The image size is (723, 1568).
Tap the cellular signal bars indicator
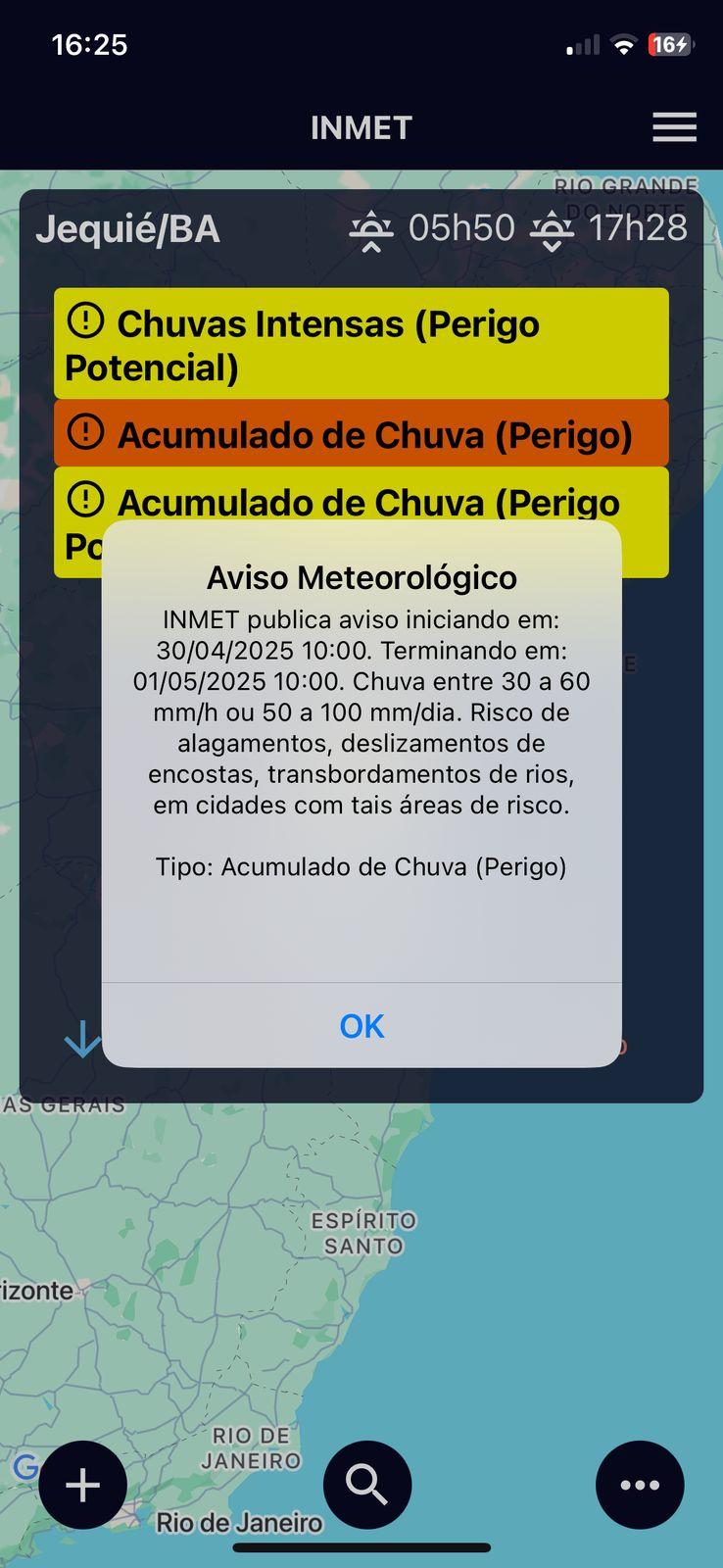(583, 43)
